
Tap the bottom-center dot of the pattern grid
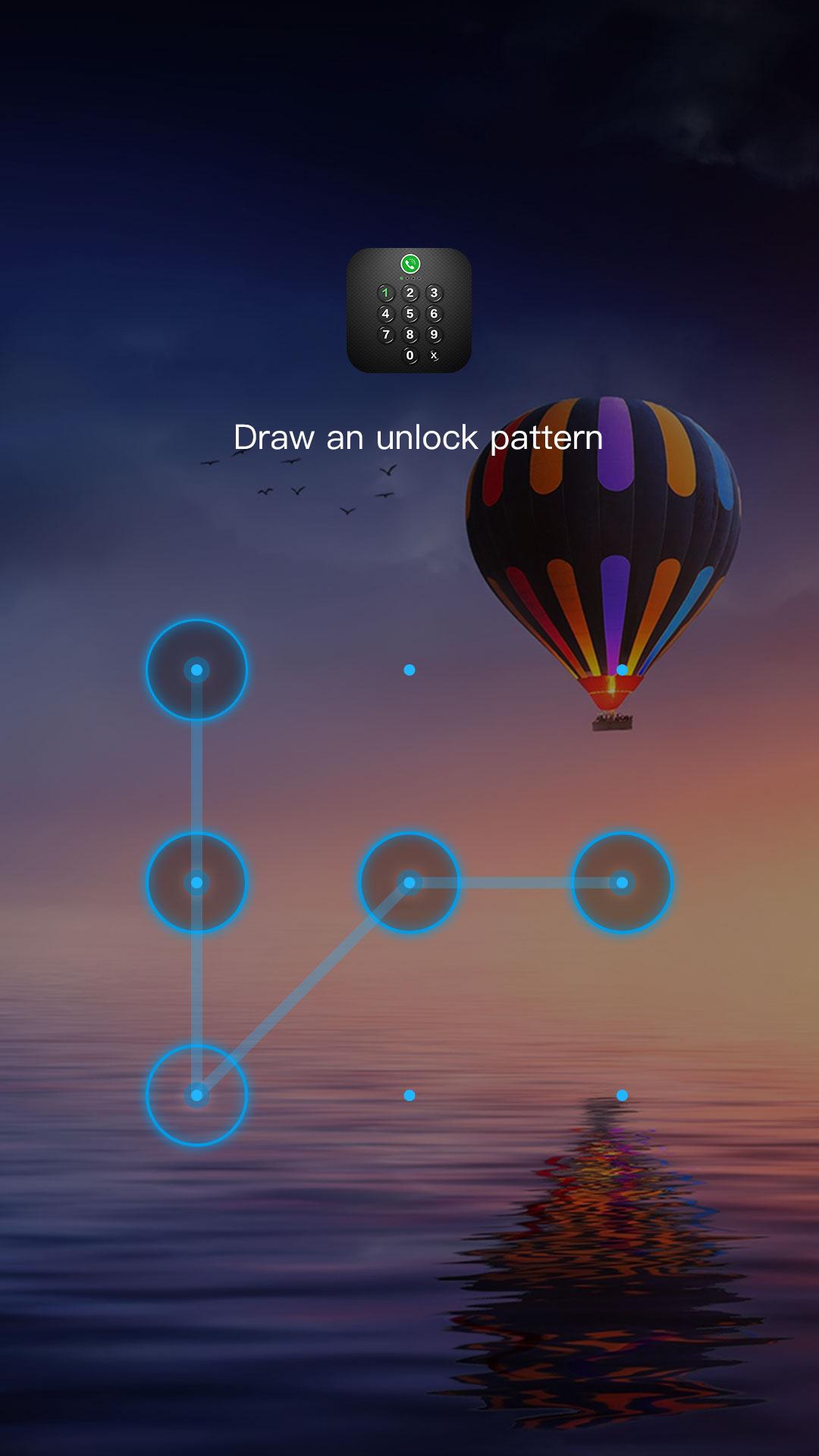tap(409, 1095)
